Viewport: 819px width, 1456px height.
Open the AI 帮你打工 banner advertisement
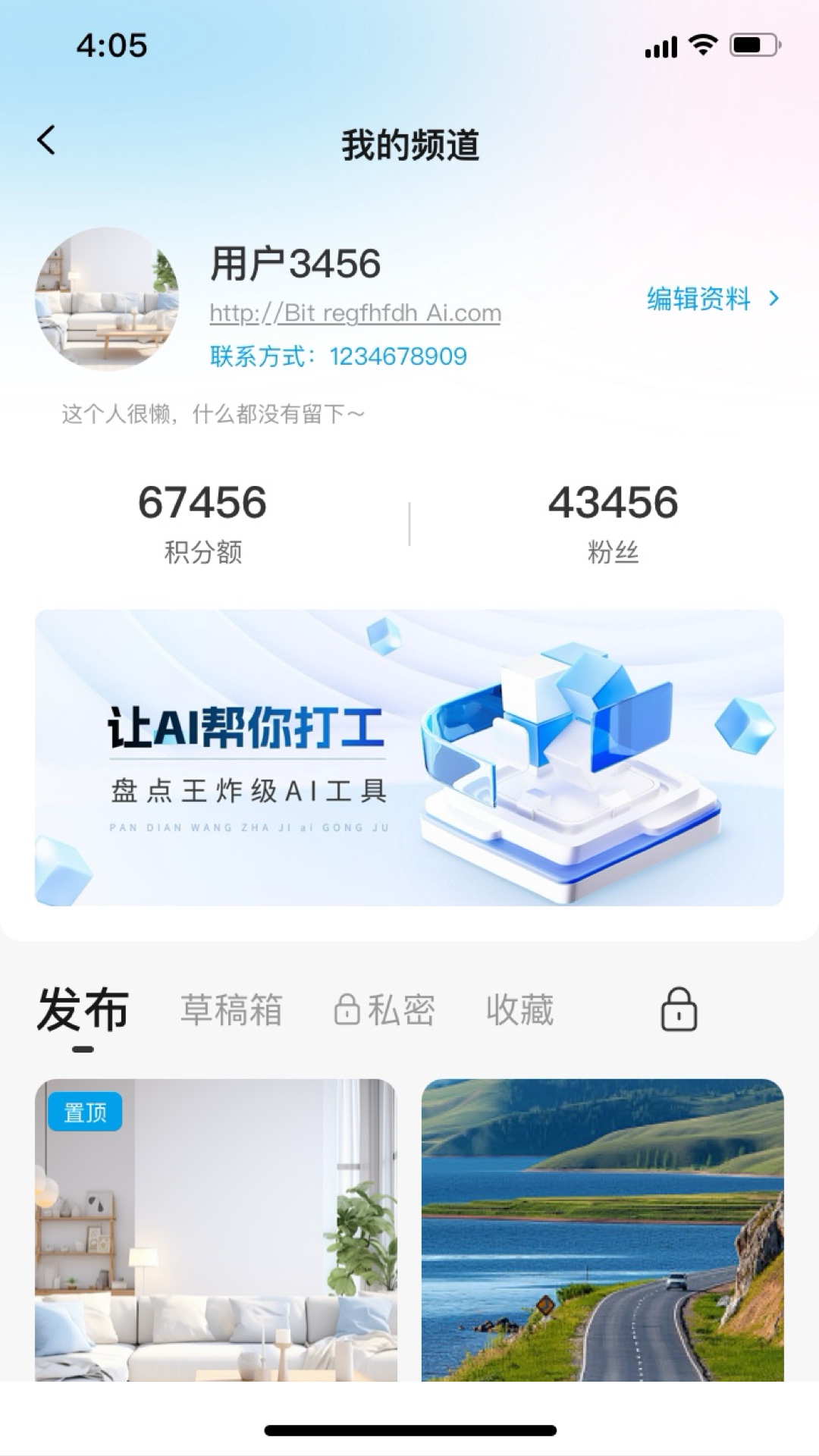pyautogui.click(x=409, y=757)
